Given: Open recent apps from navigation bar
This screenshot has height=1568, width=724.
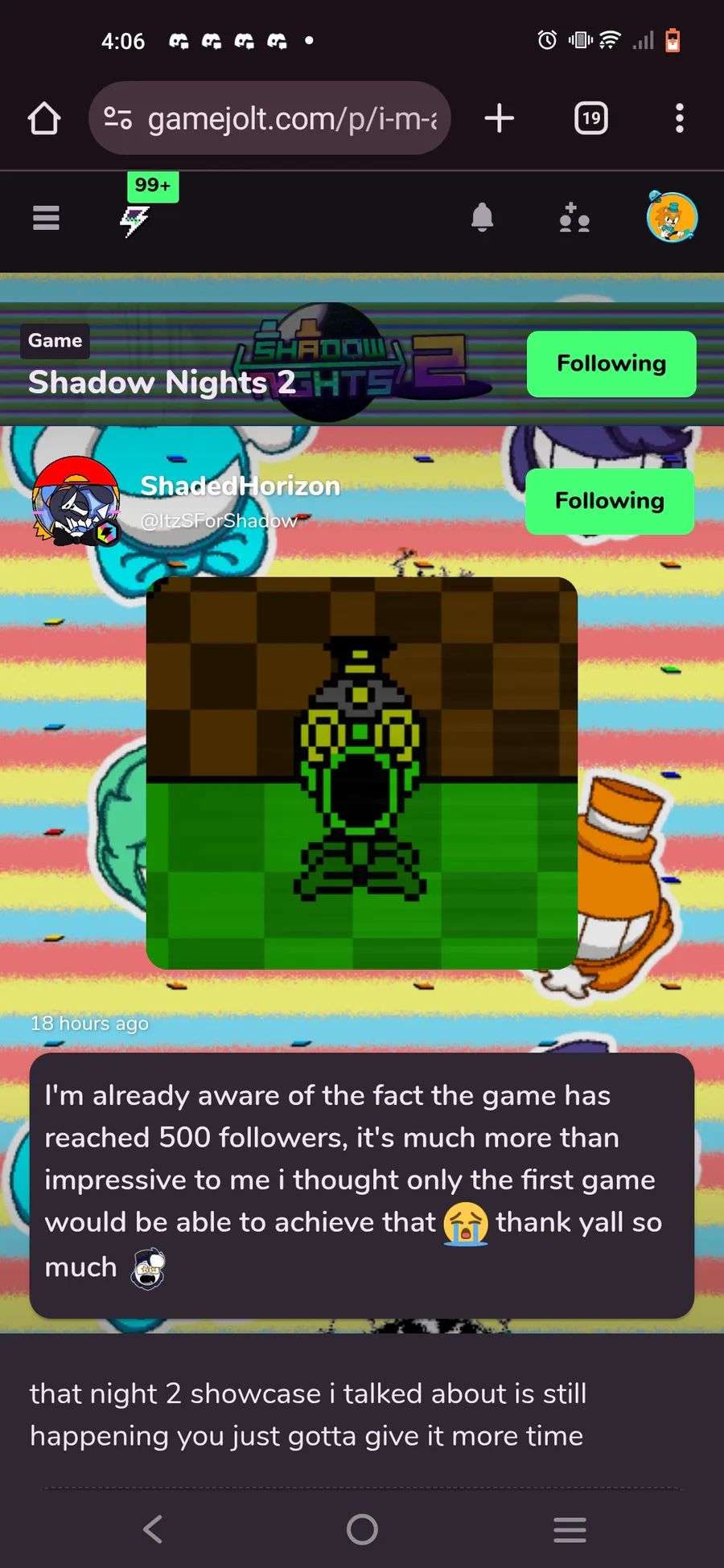Looking at the screenshot, I should pos(570,1529).
